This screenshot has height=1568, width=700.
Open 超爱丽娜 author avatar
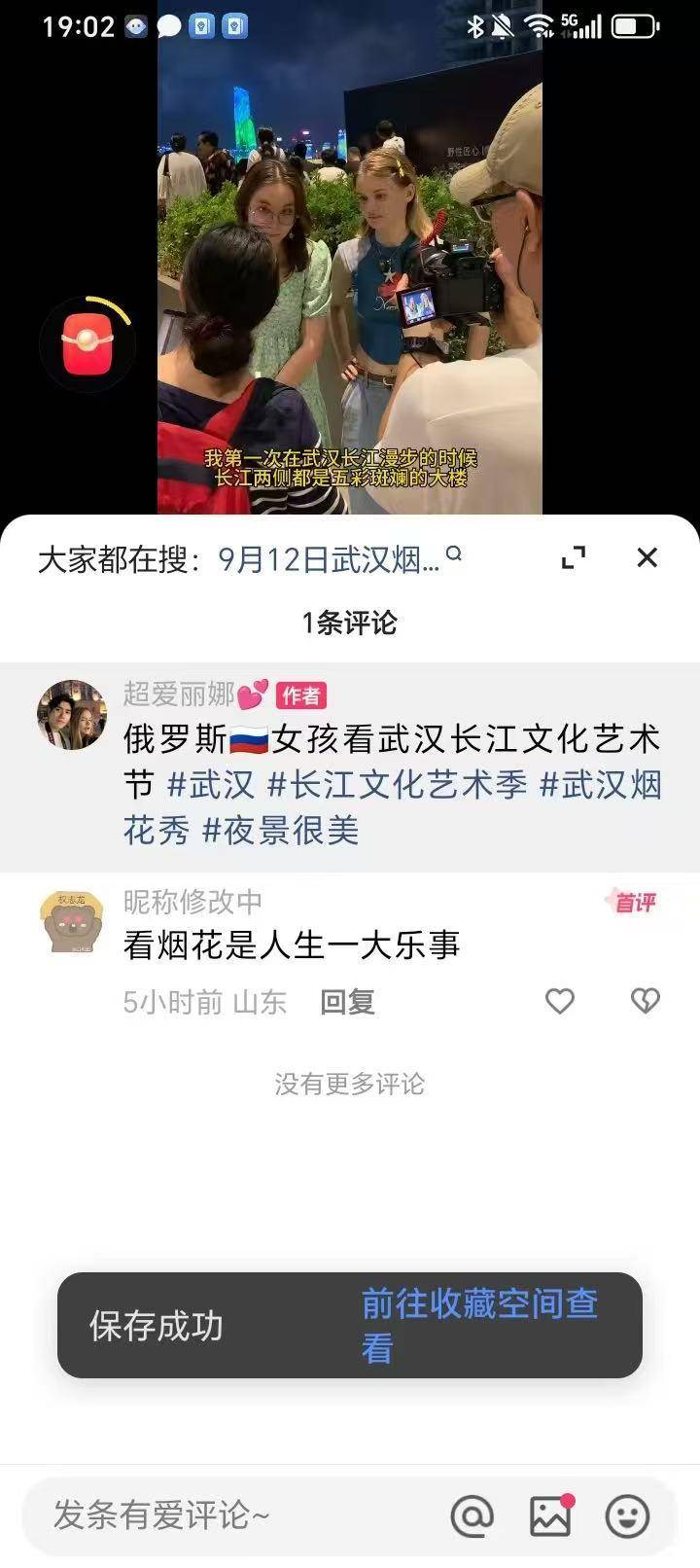click(71, 715)
